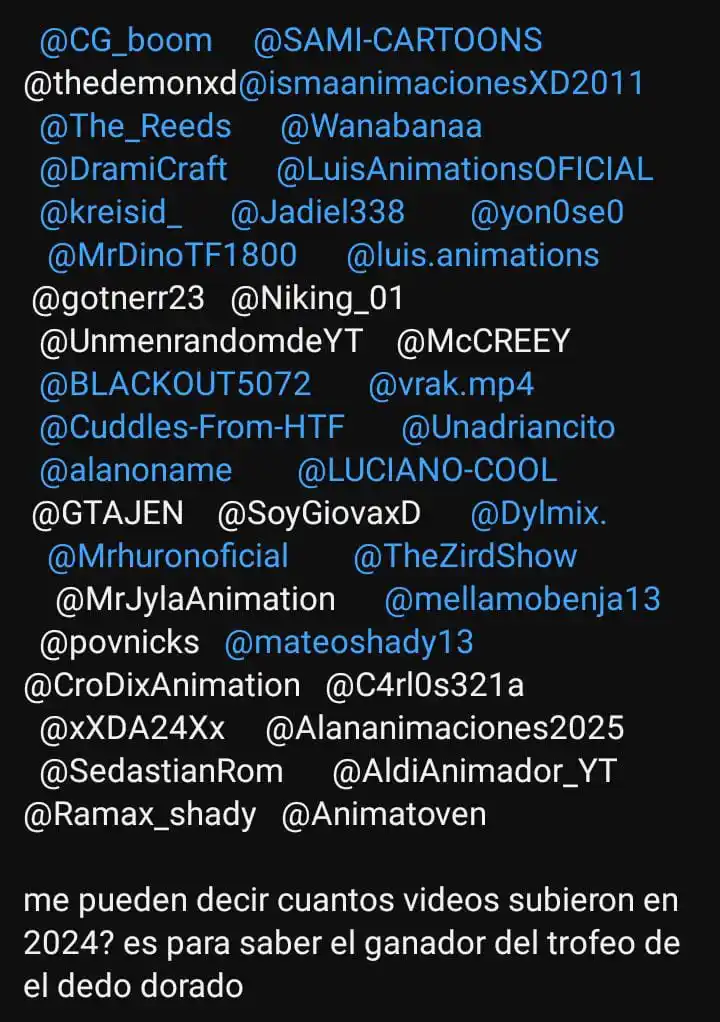Open @mellamobenja13 channel mention
The width and height of the screenshot is (720, 1022).
pyautogui.click(x=522, y=600)
